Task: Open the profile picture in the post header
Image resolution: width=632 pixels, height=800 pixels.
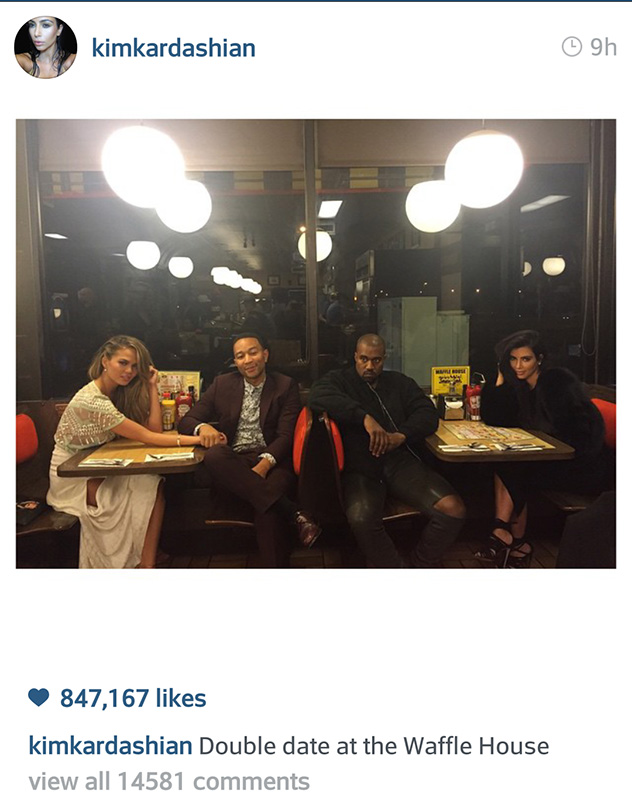Action: pyautogui.click(x=46, y=47)
